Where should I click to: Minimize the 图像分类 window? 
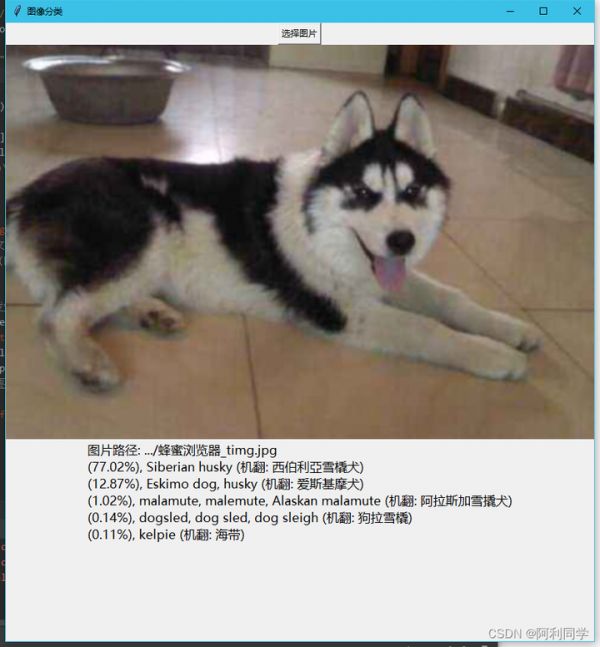pos(509,11)
